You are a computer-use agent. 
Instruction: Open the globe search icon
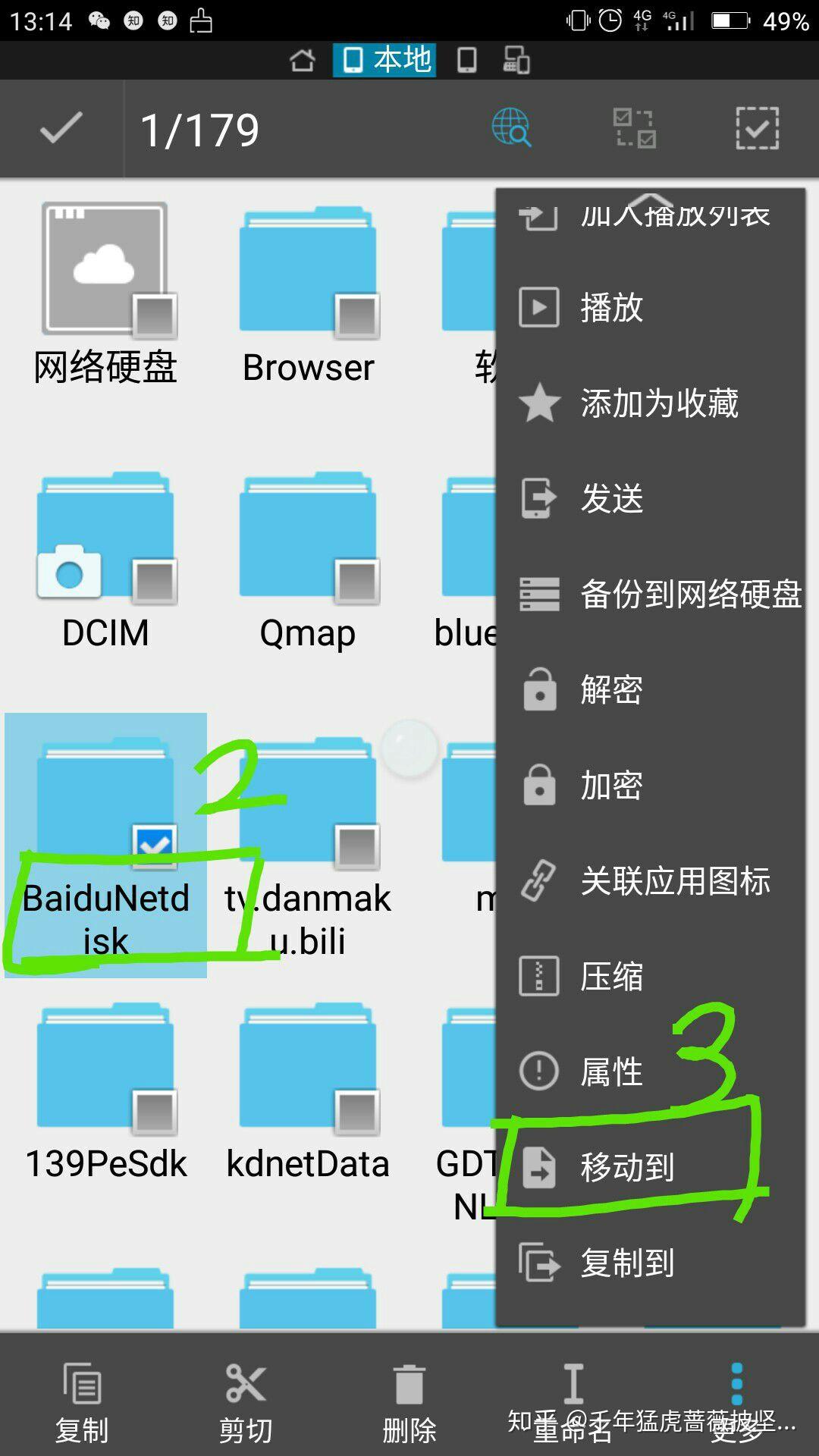click(512, 127)
